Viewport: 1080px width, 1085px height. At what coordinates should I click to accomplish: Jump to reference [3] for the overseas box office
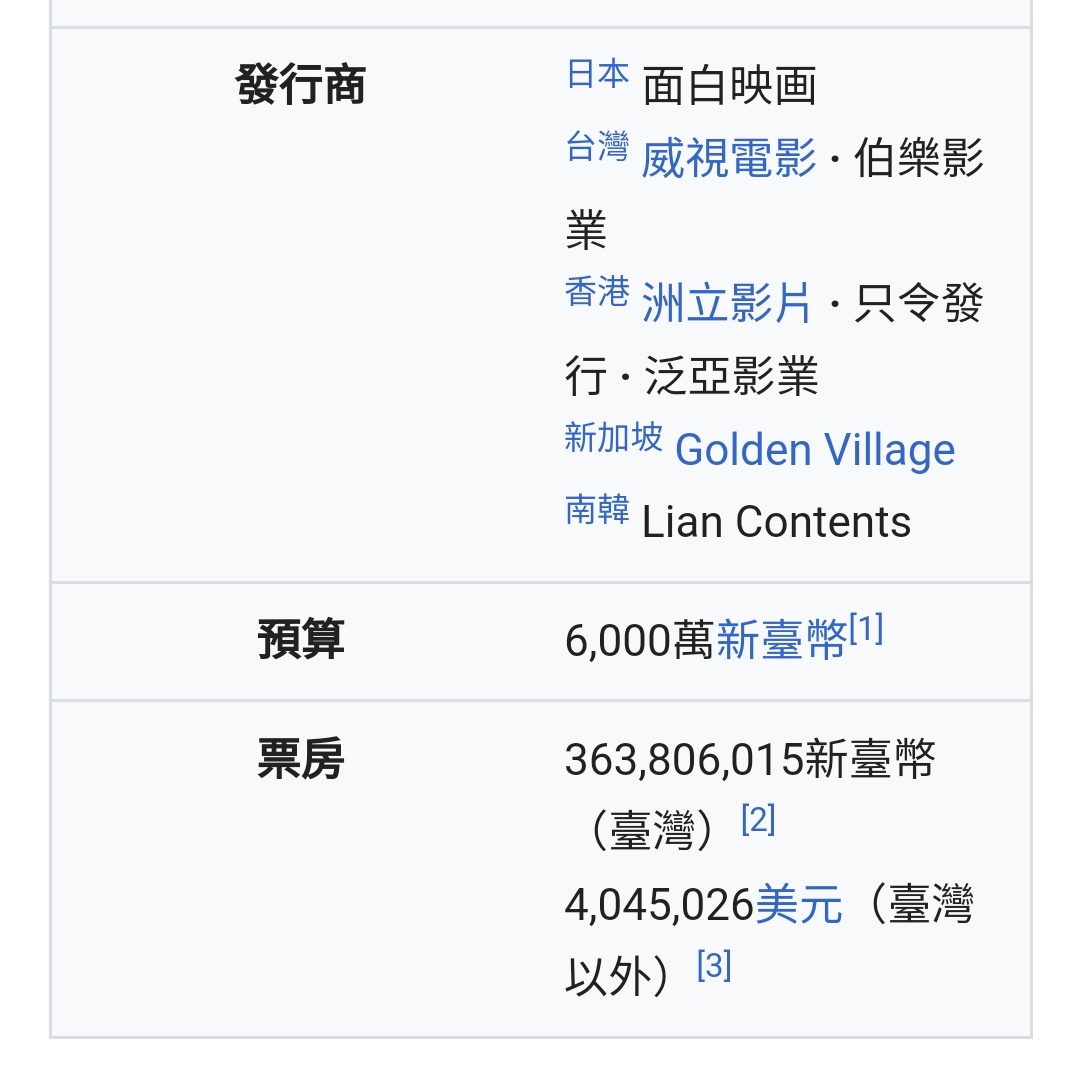click(714, 965)
